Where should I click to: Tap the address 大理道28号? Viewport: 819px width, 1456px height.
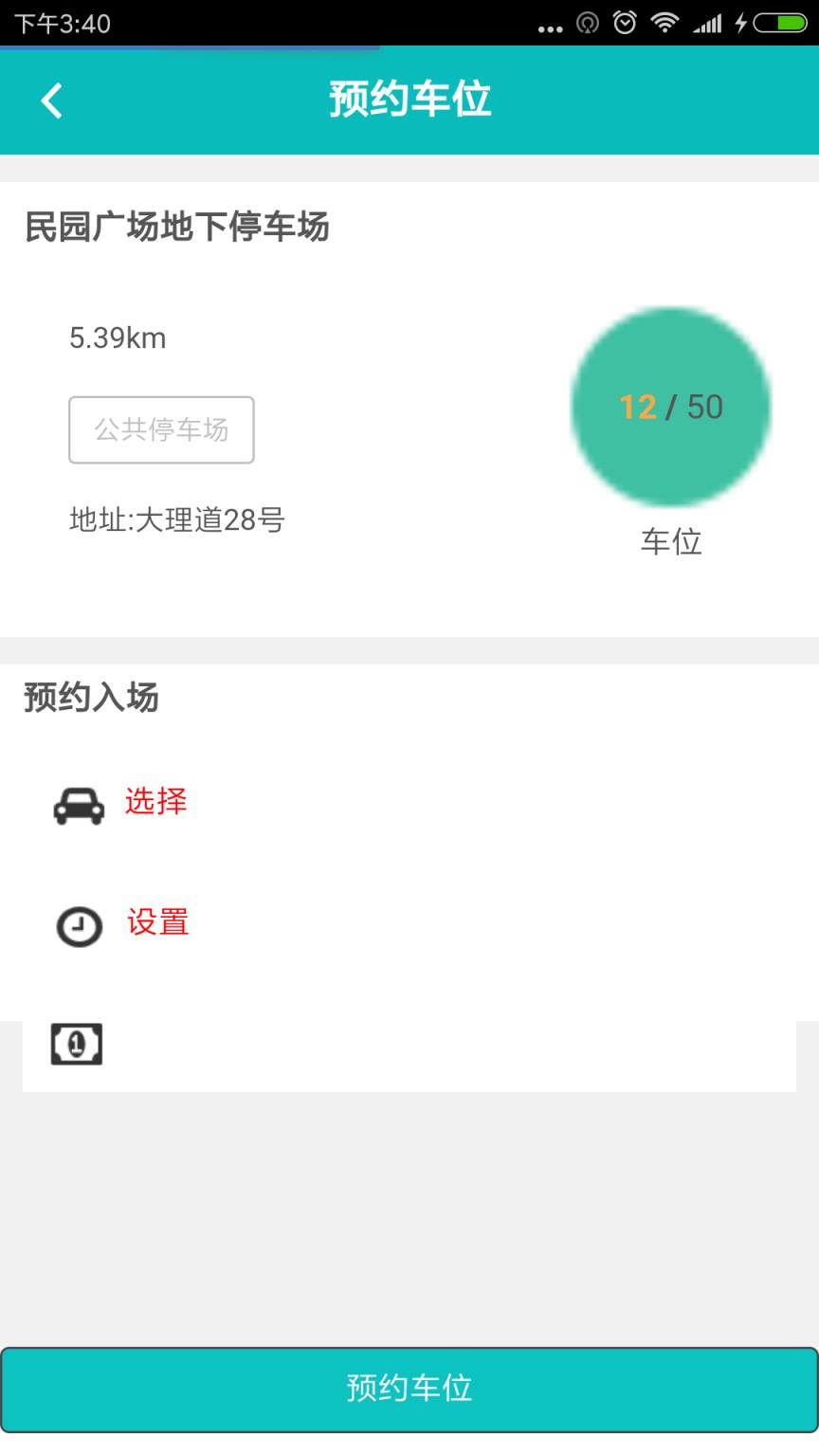pyautogui.click(x=178, y=519)
